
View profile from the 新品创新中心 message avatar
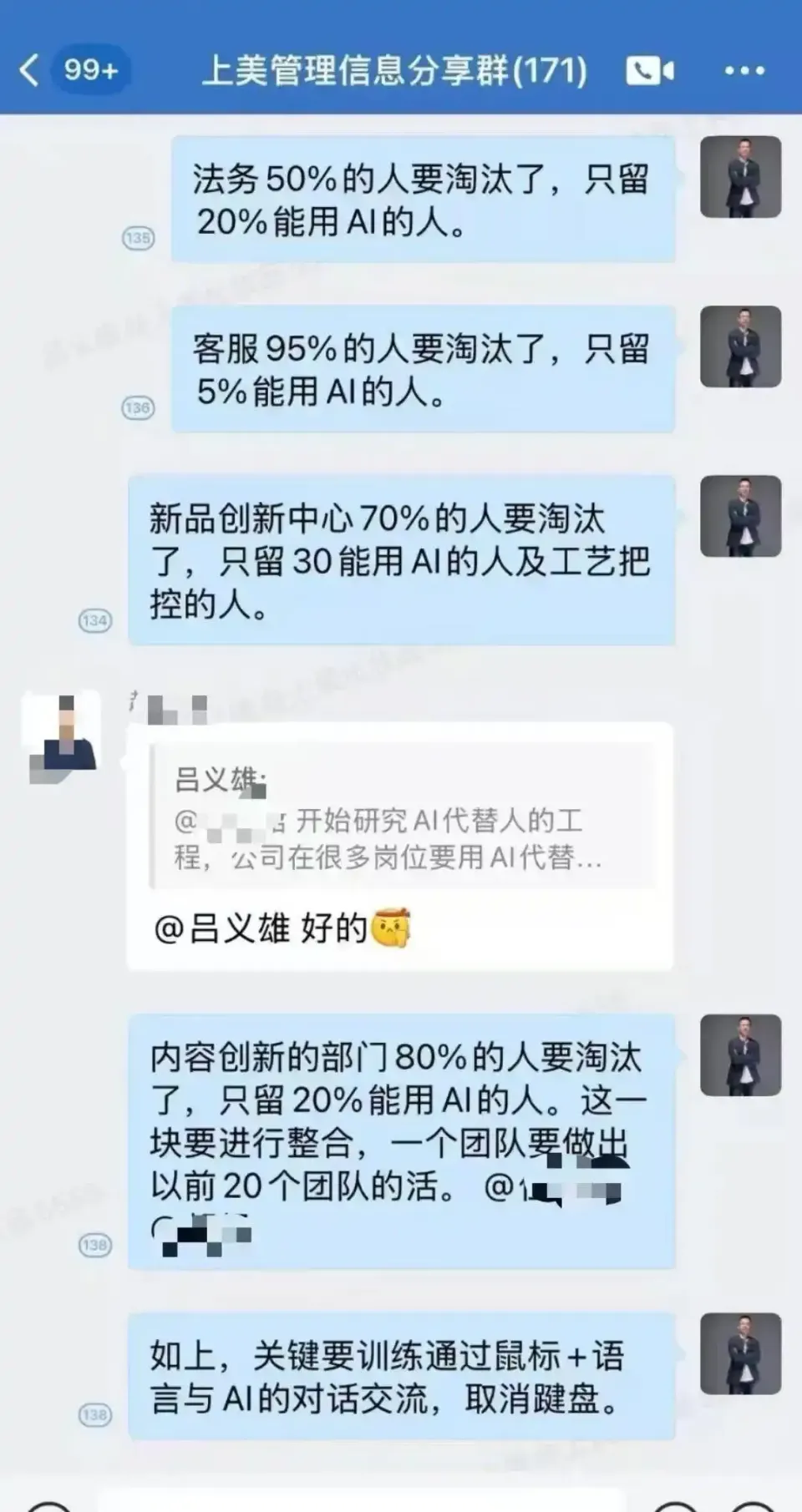(740, 516)
